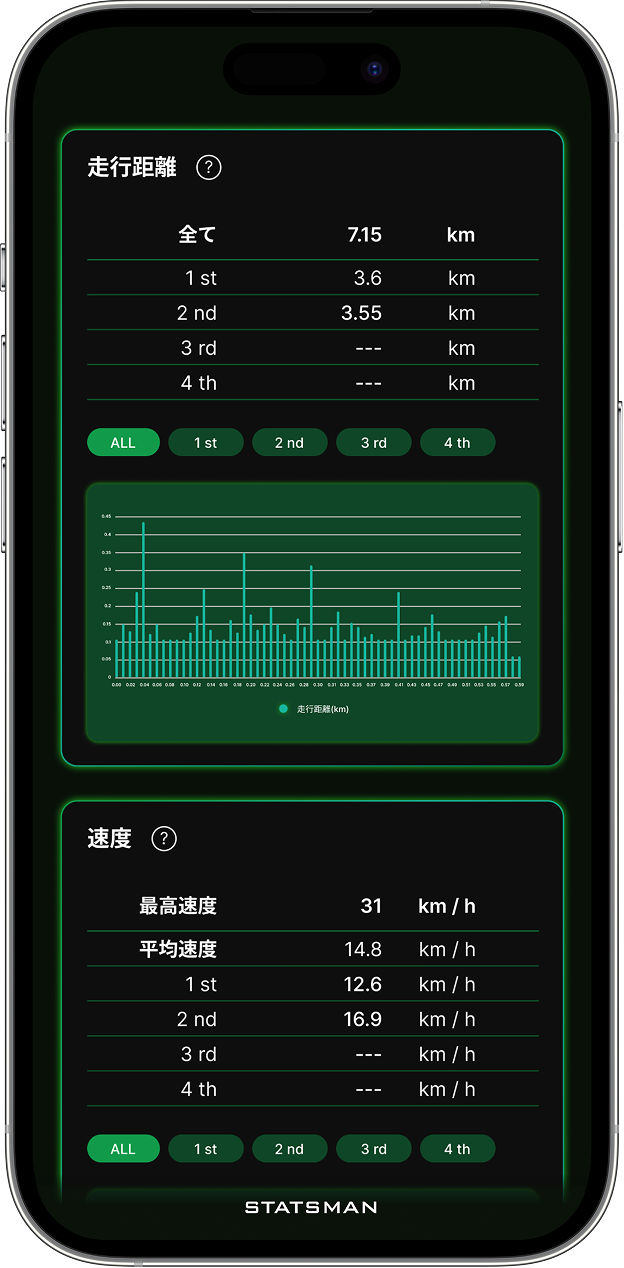This screenshot has height=1268, width=624.
Task: Switch to 2 nd chip in 速度 section
Action: click(290, 1148)
